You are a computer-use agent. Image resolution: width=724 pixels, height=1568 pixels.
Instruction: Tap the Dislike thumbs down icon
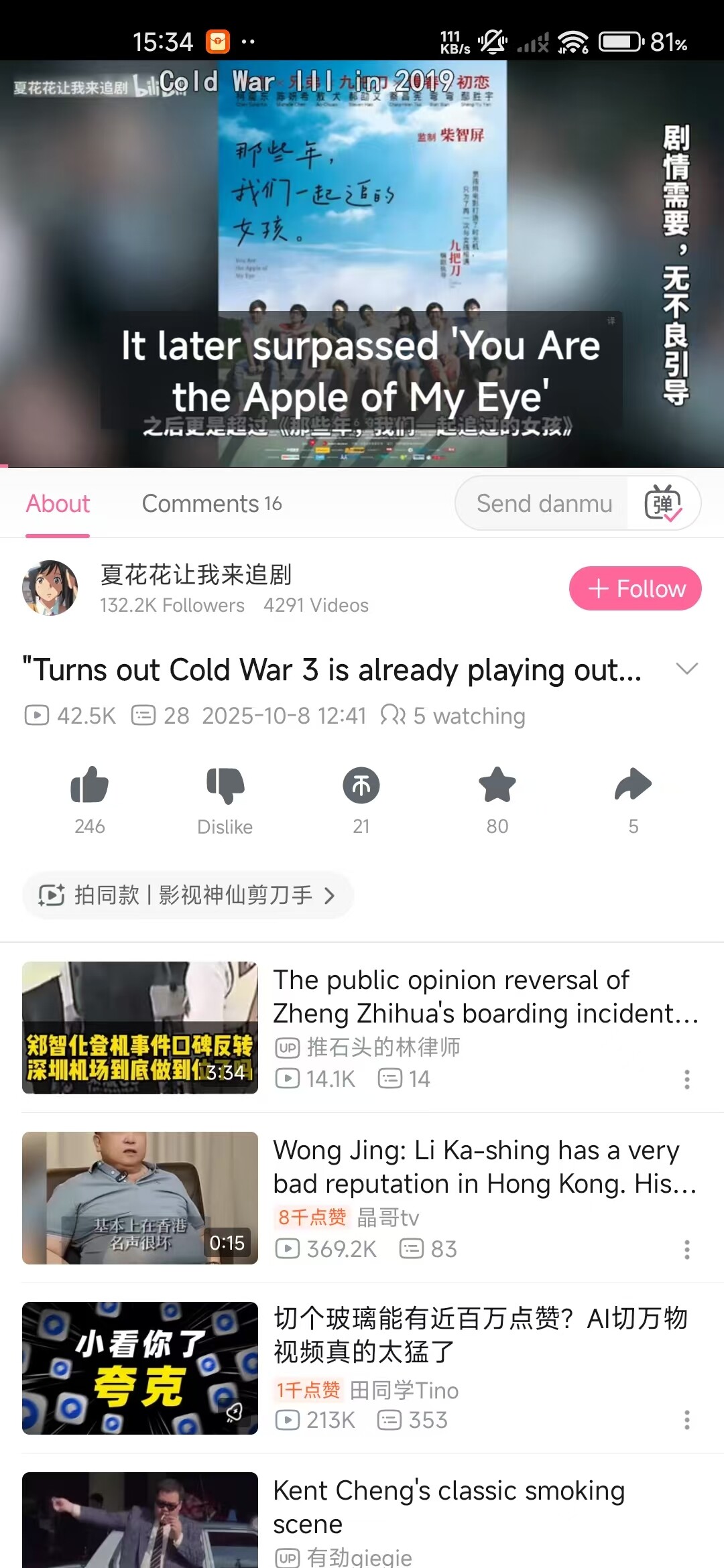click(225, 785)
